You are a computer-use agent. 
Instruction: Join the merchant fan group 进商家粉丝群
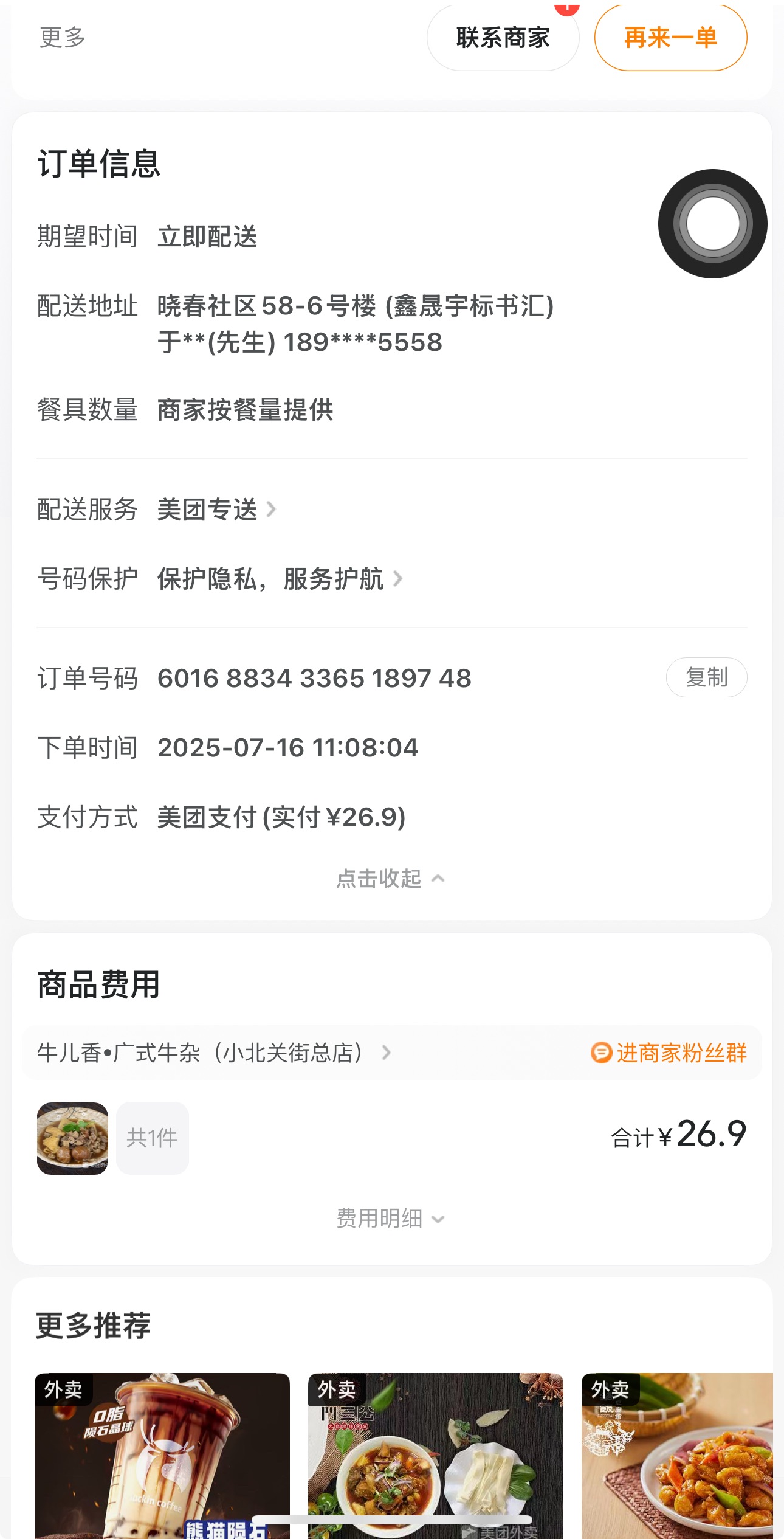tap(669, 1053)
